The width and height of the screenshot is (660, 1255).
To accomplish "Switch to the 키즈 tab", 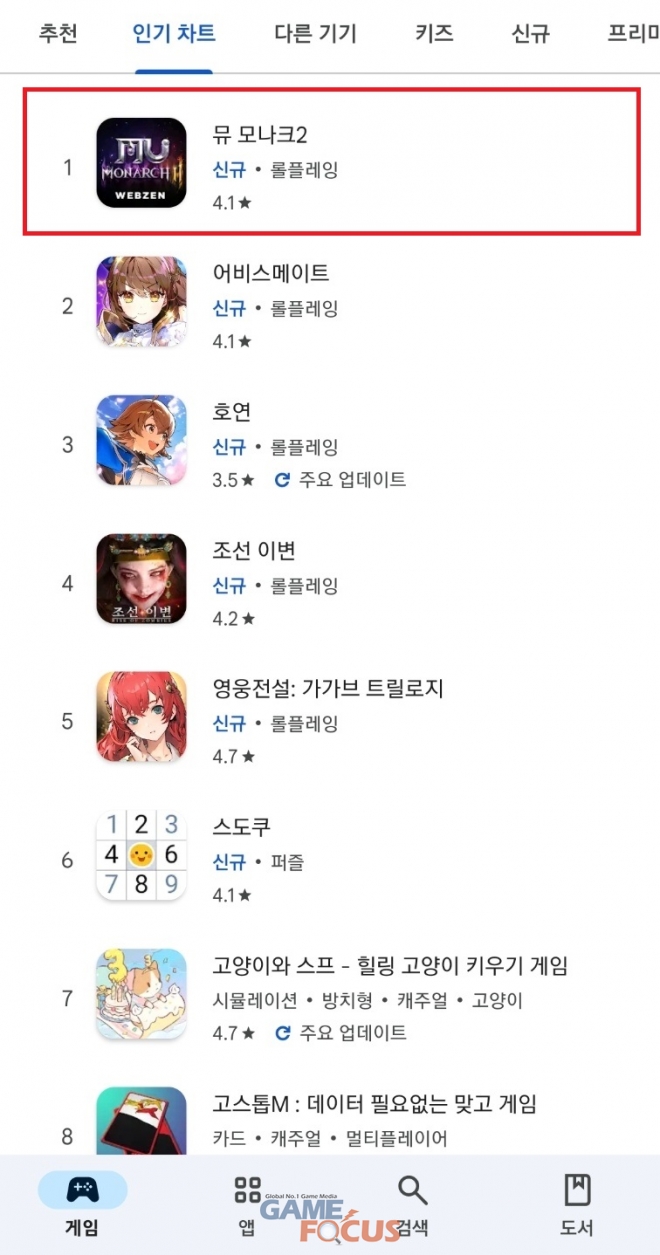I will pos(435,33).
